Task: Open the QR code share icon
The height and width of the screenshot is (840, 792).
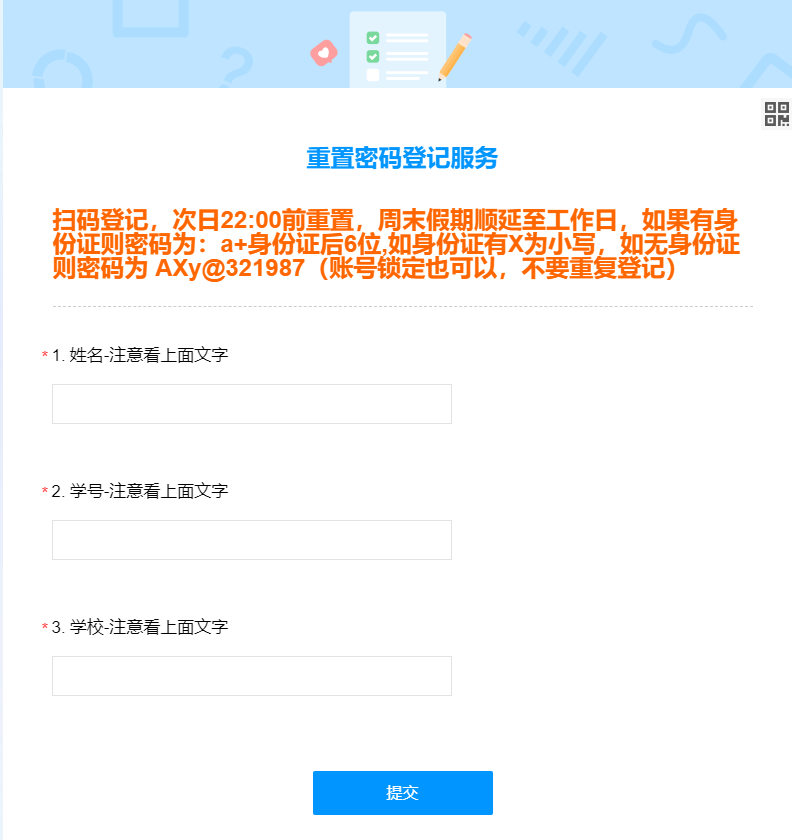Action: pyautogui.click(x=777, y=114)
